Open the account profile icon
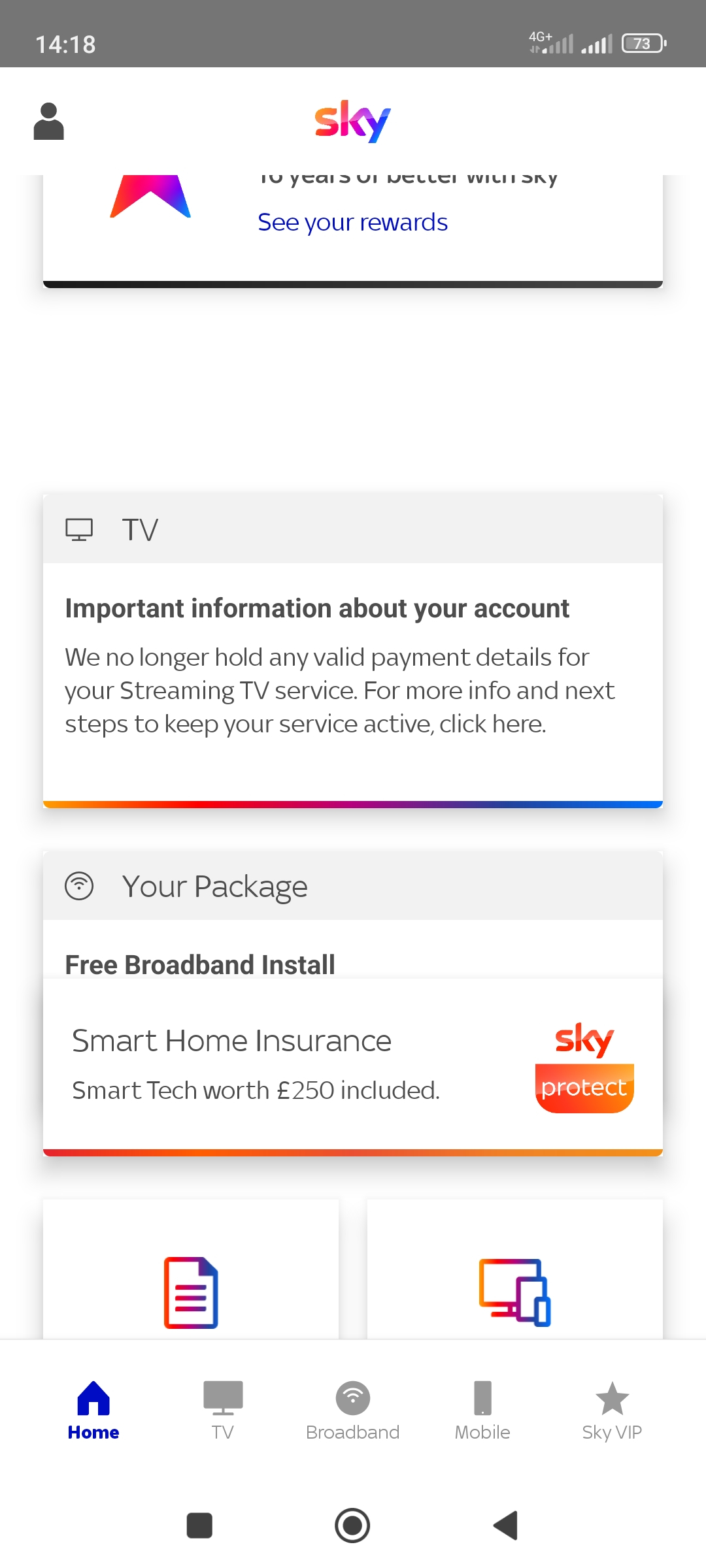706x1568 pixels. [49, 122]
